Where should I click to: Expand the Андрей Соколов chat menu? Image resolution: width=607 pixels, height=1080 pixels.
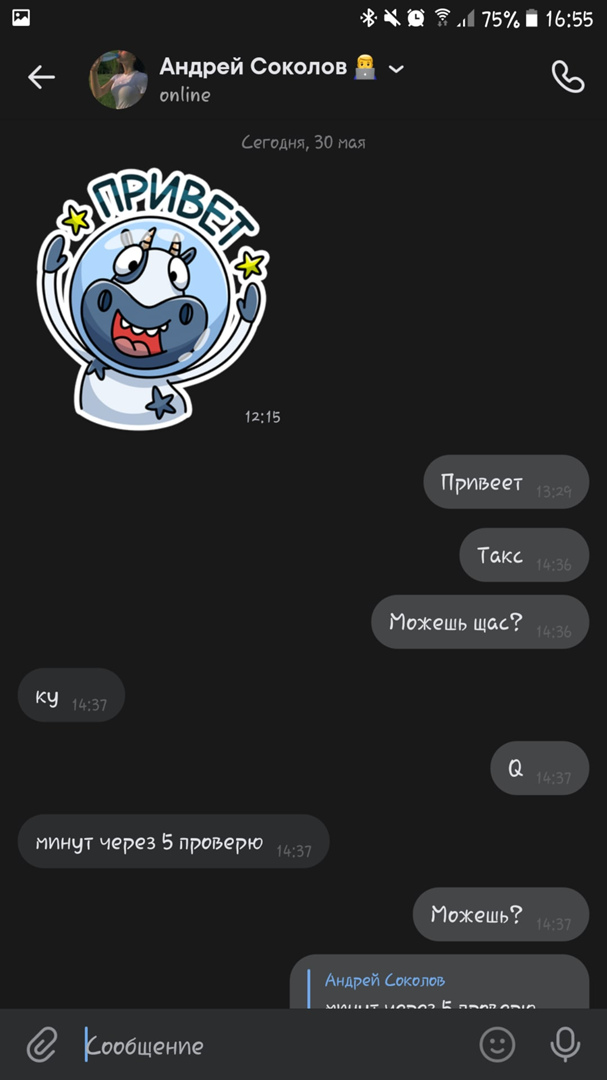[x=396, y=69]
